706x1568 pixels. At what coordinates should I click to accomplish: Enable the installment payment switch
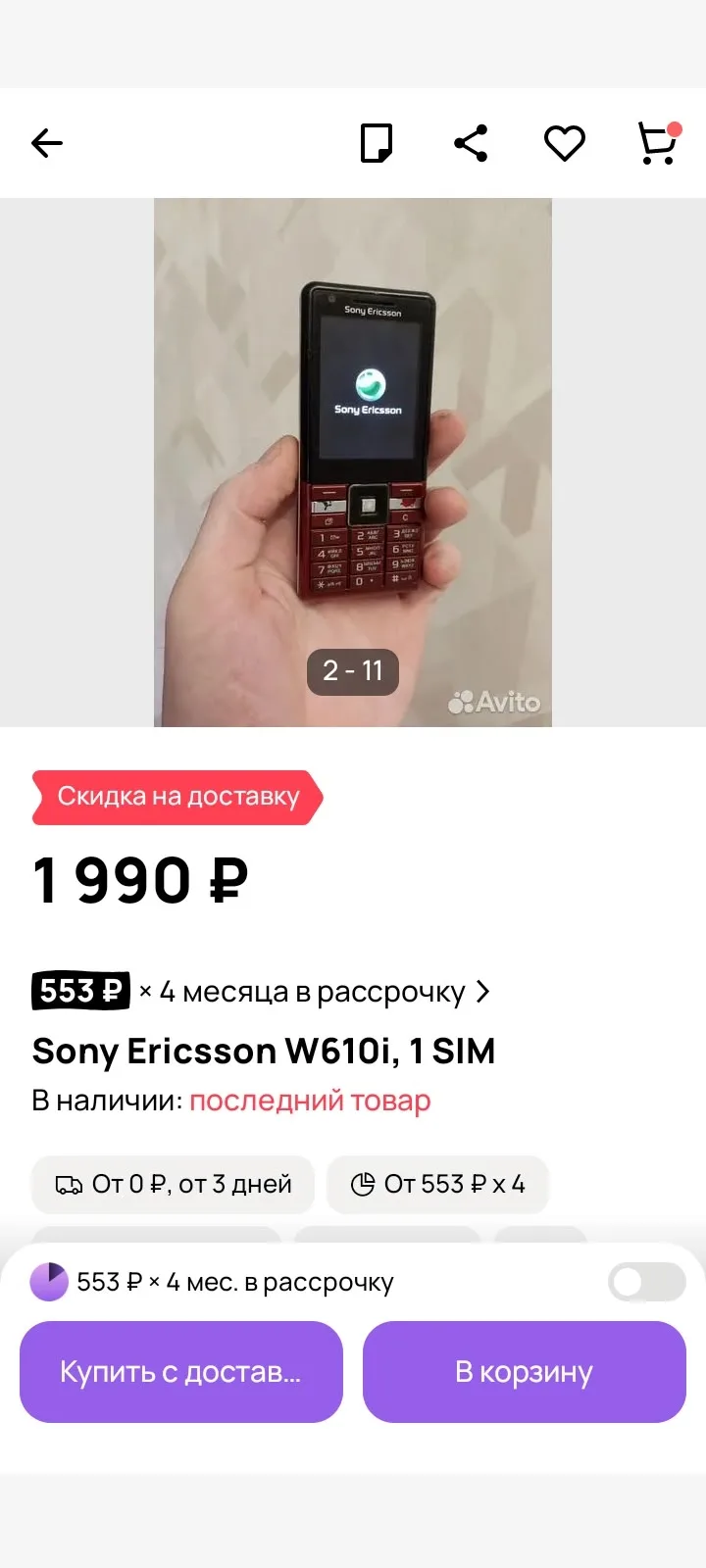pos(646,1282)
